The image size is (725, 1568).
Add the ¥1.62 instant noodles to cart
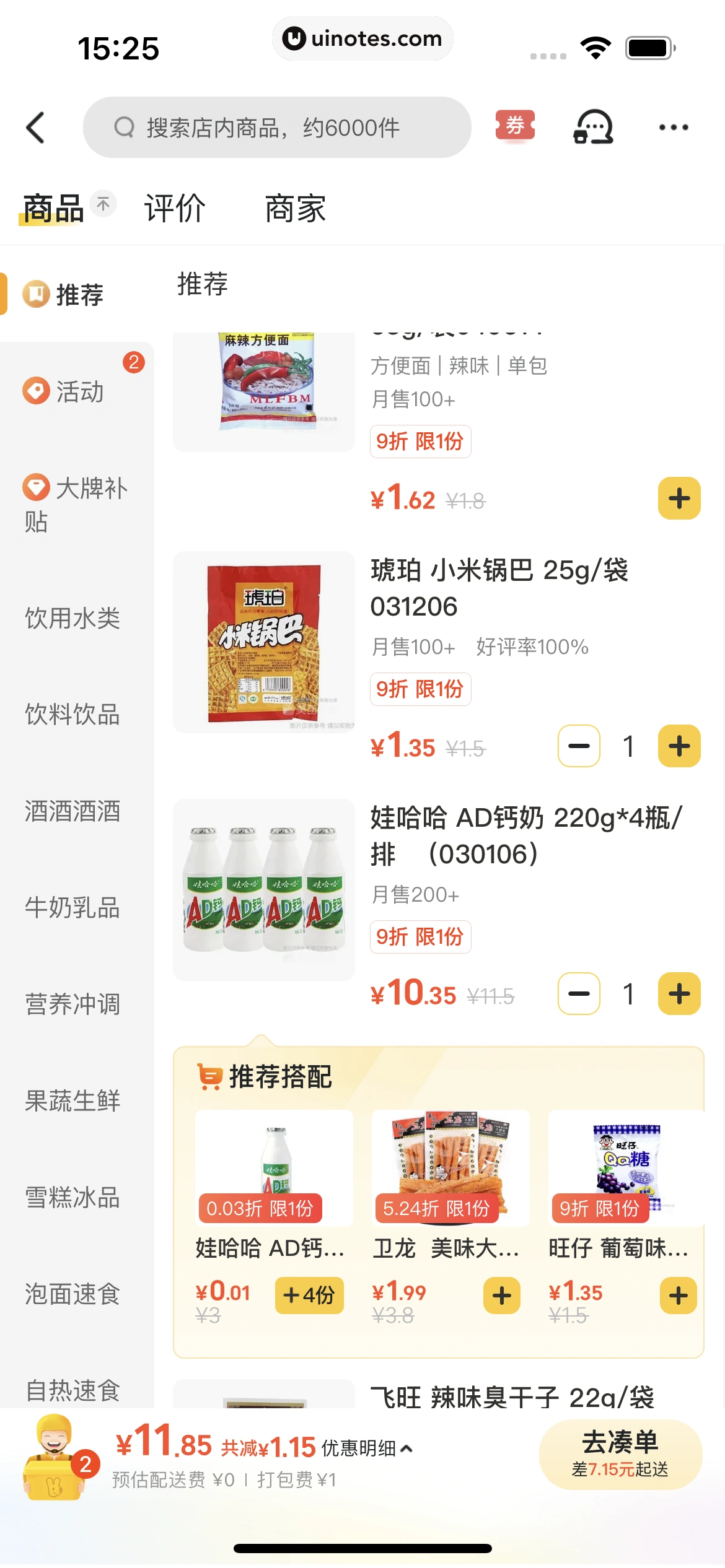click(x=679, y=499)
